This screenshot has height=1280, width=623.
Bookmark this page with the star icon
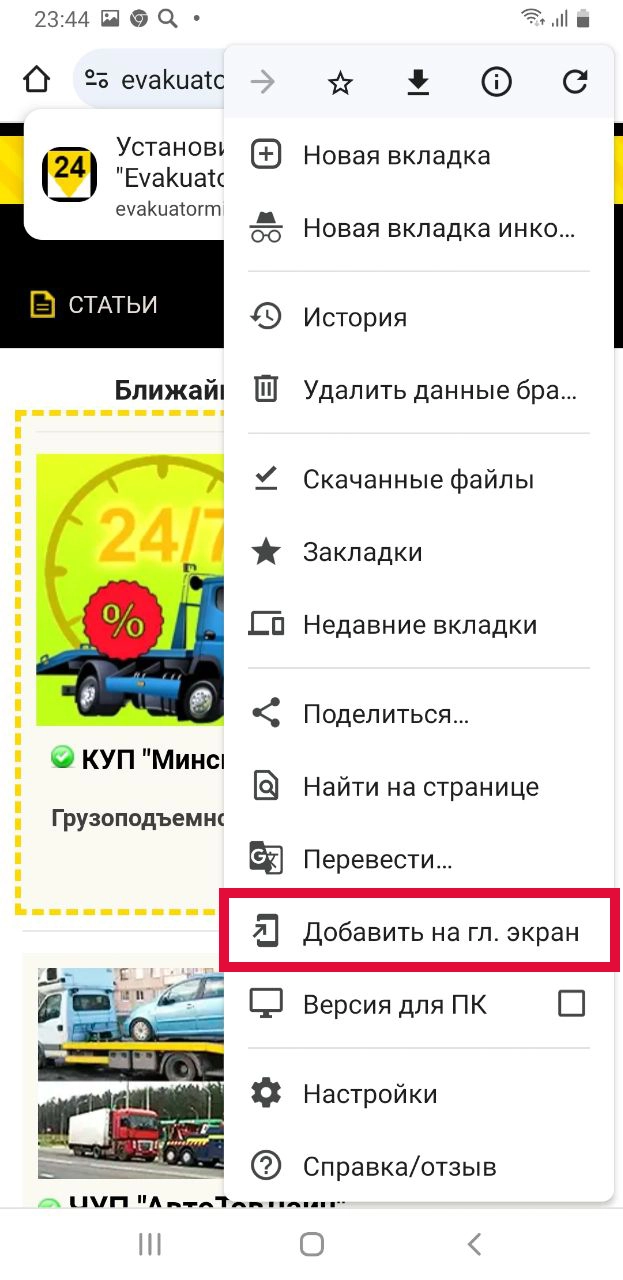[341, 83]
